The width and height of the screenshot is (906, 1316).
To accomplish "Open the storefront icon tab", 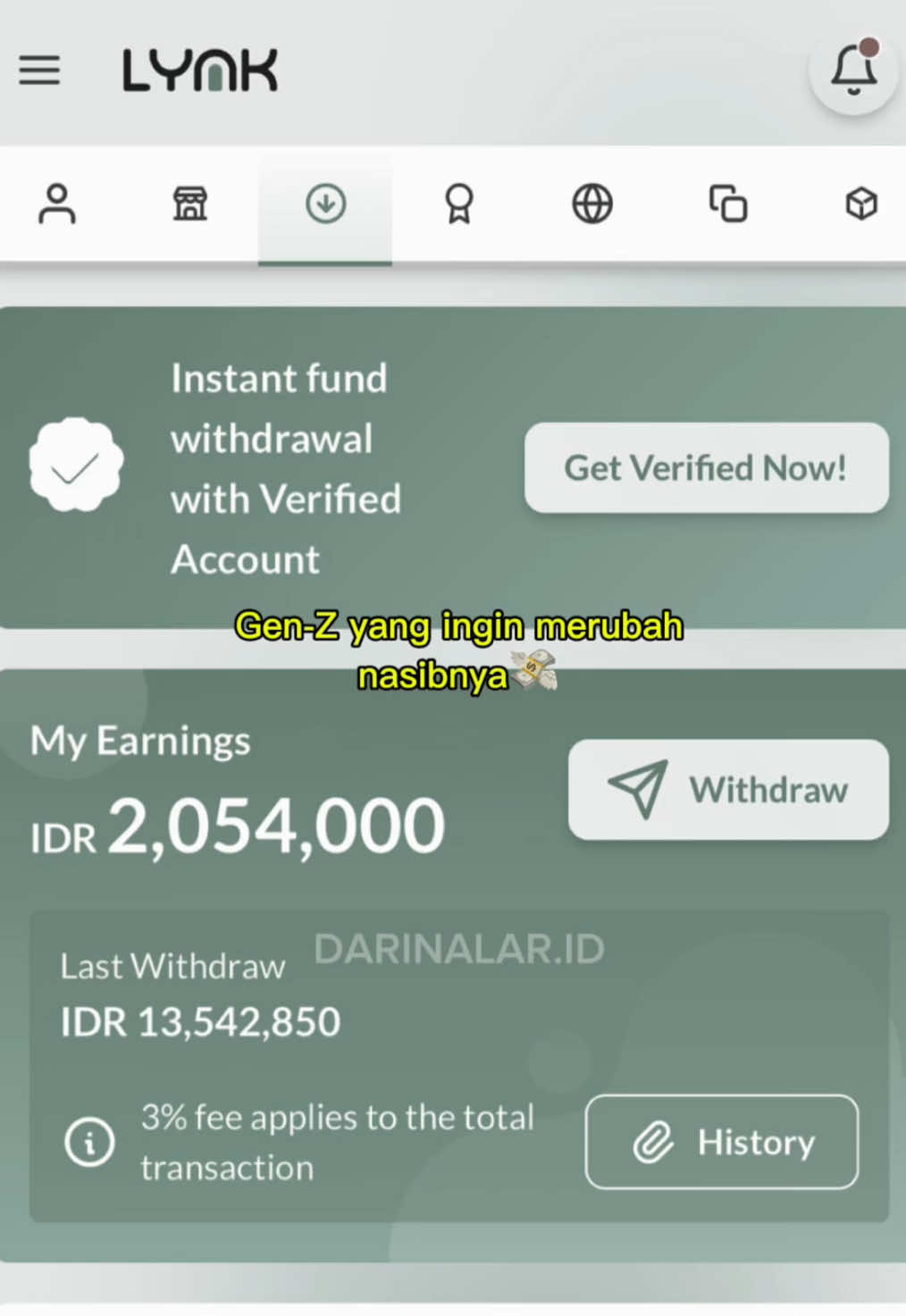I will tap(190, 203).
